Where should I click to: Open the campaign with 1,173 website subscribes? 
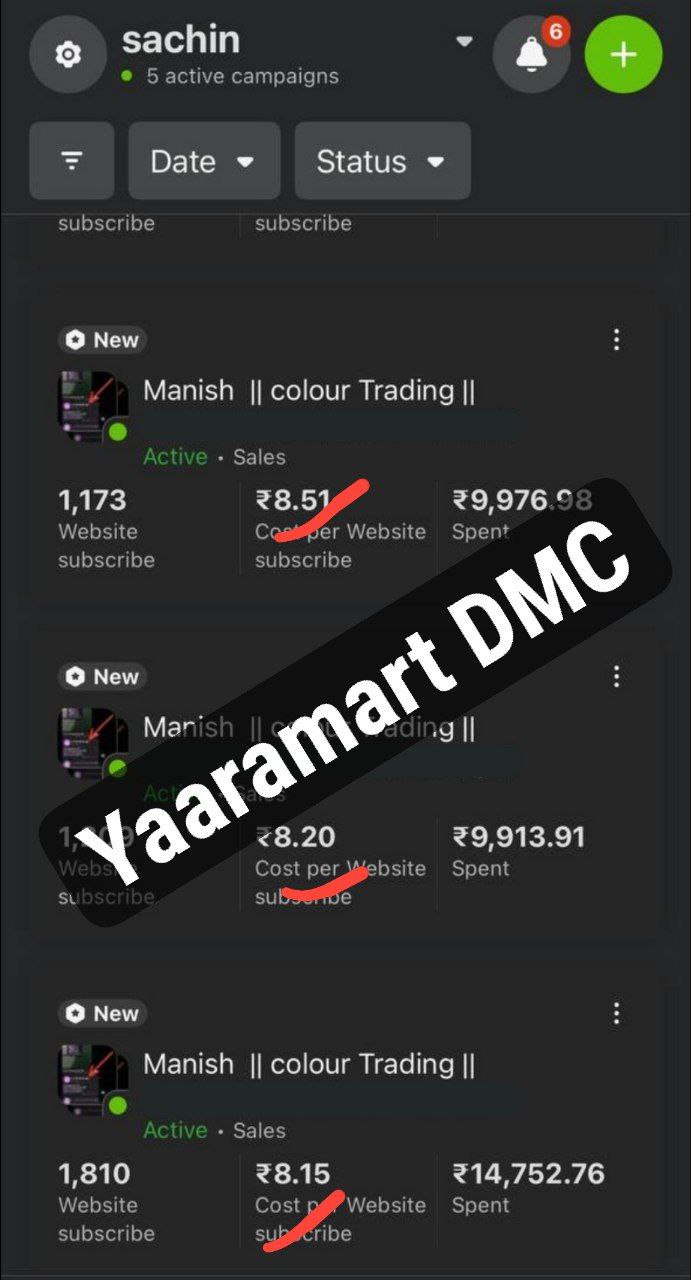tap(309, 391)
